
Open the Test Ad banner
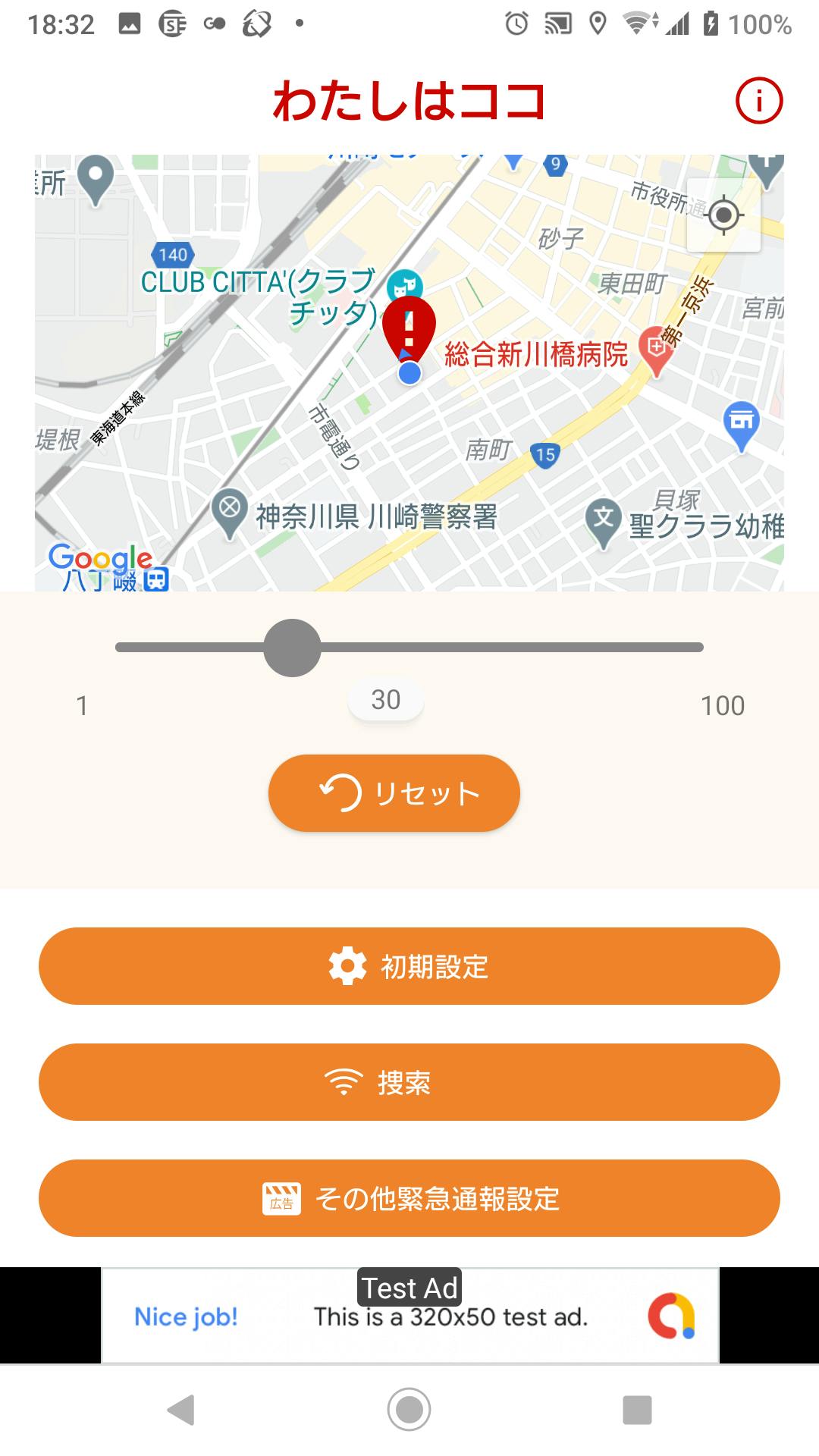pos(409,1316)
